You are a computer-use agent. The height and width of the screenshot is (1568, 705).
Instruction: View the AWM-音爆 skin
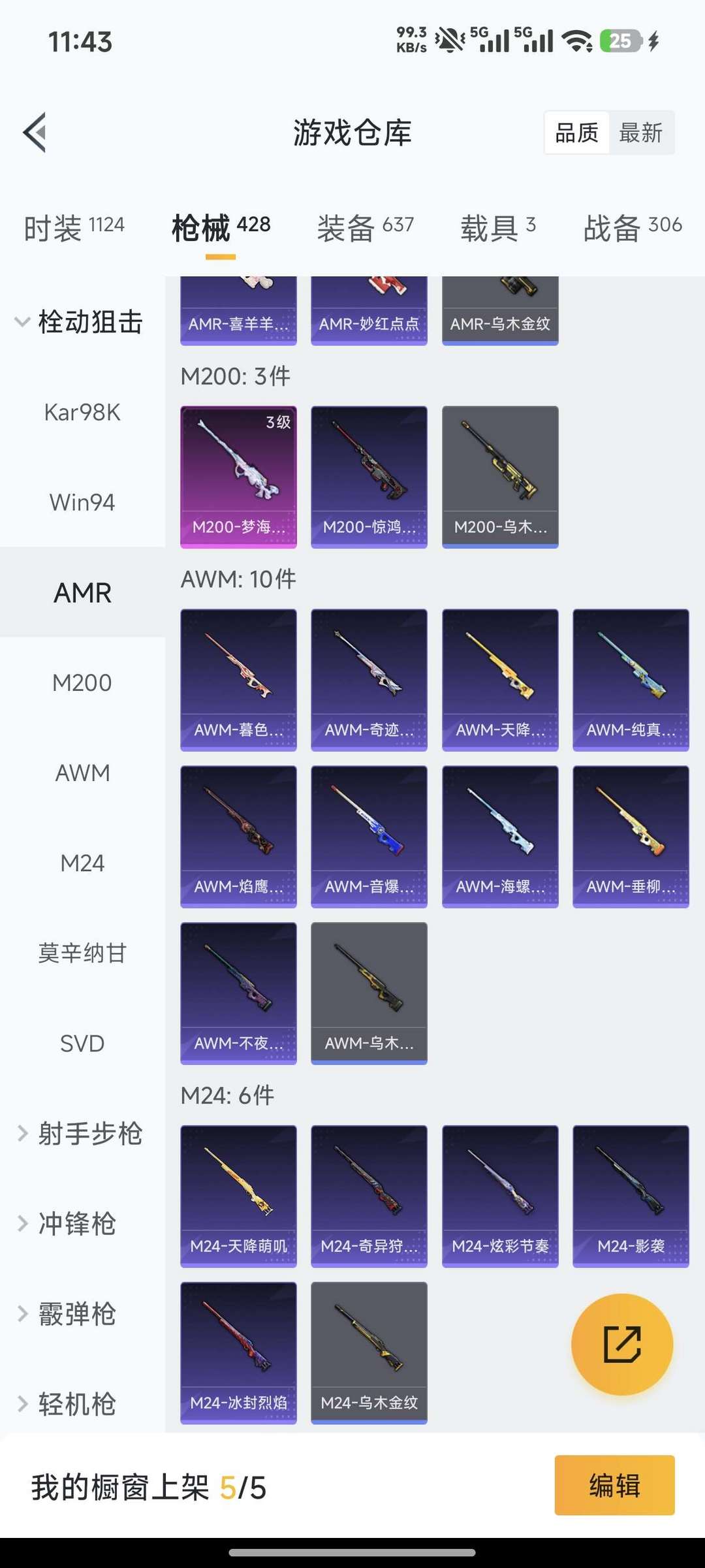[x=369, y=836]
